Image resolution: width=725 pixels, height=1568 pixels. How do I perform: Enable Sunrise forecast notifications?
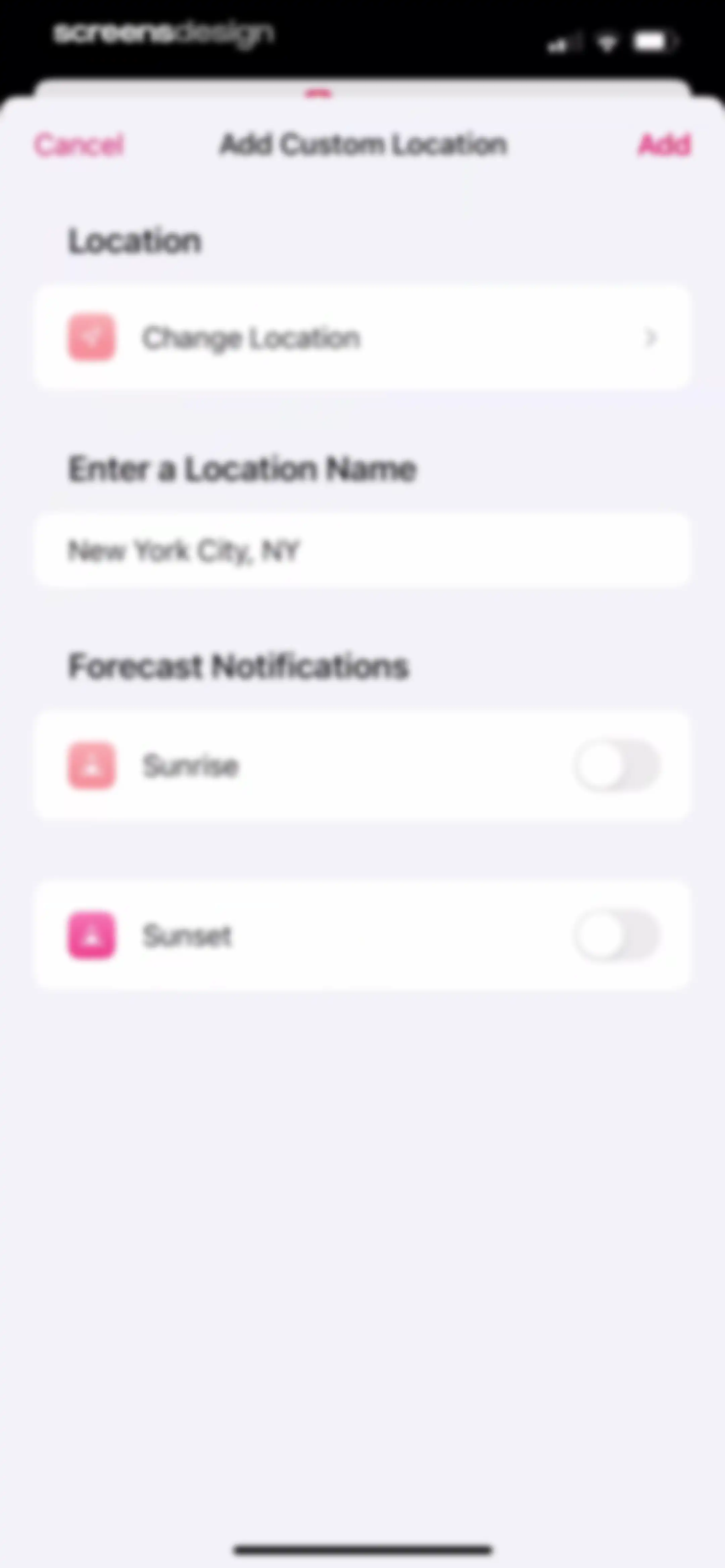[617, 766]
